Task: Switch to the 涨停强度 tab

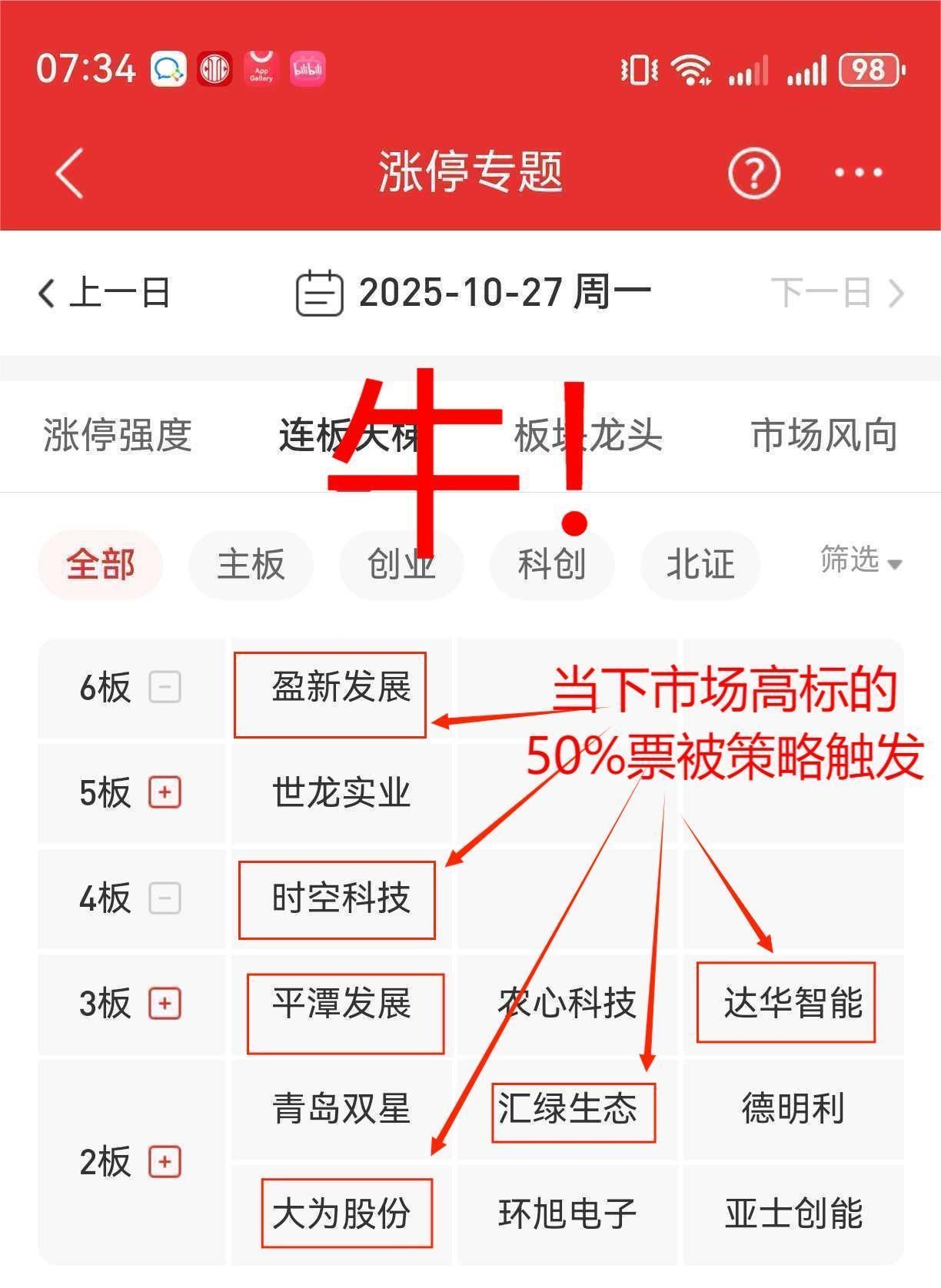Action: click(x=117, y=436)
